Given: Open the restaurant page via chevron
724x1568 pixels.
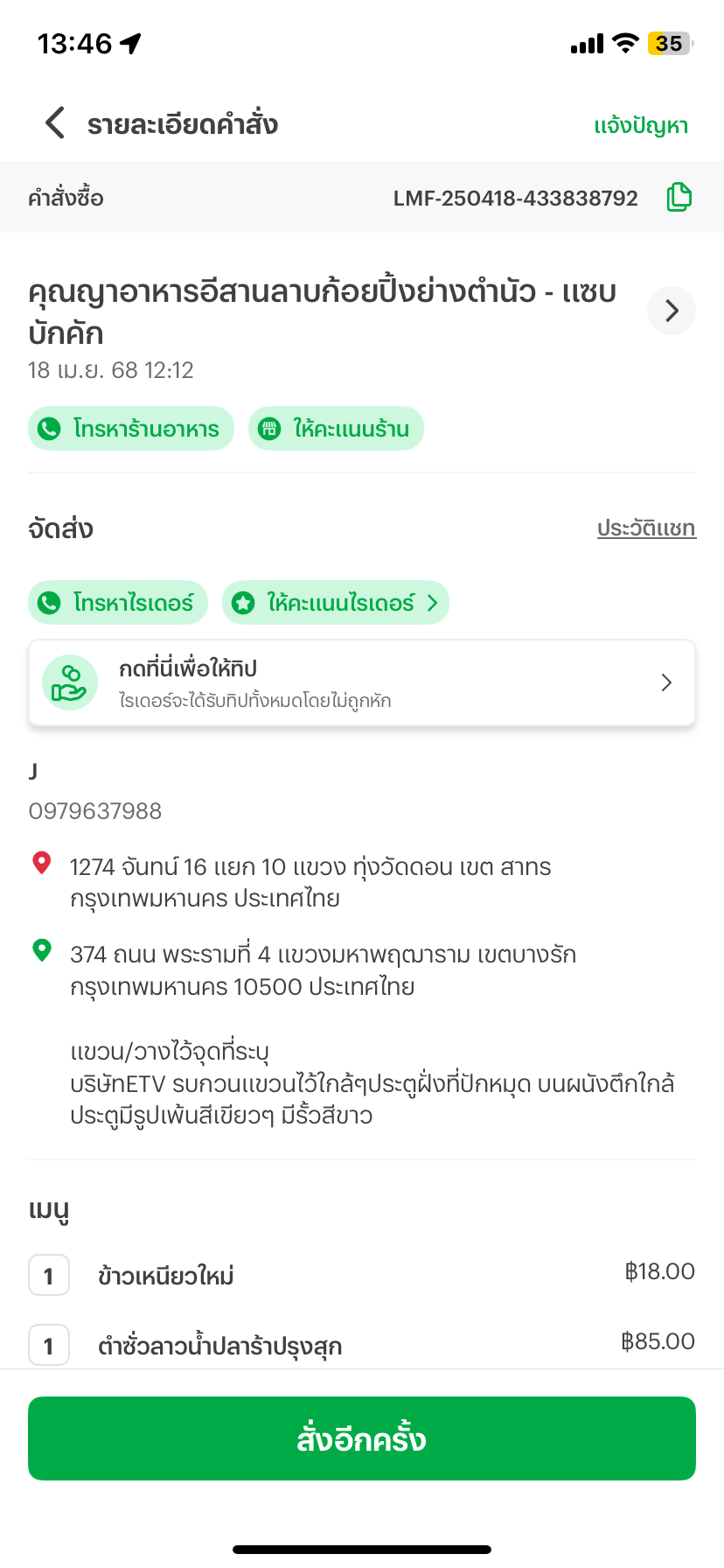Looking at the screenshot, I should click(672, 311).
